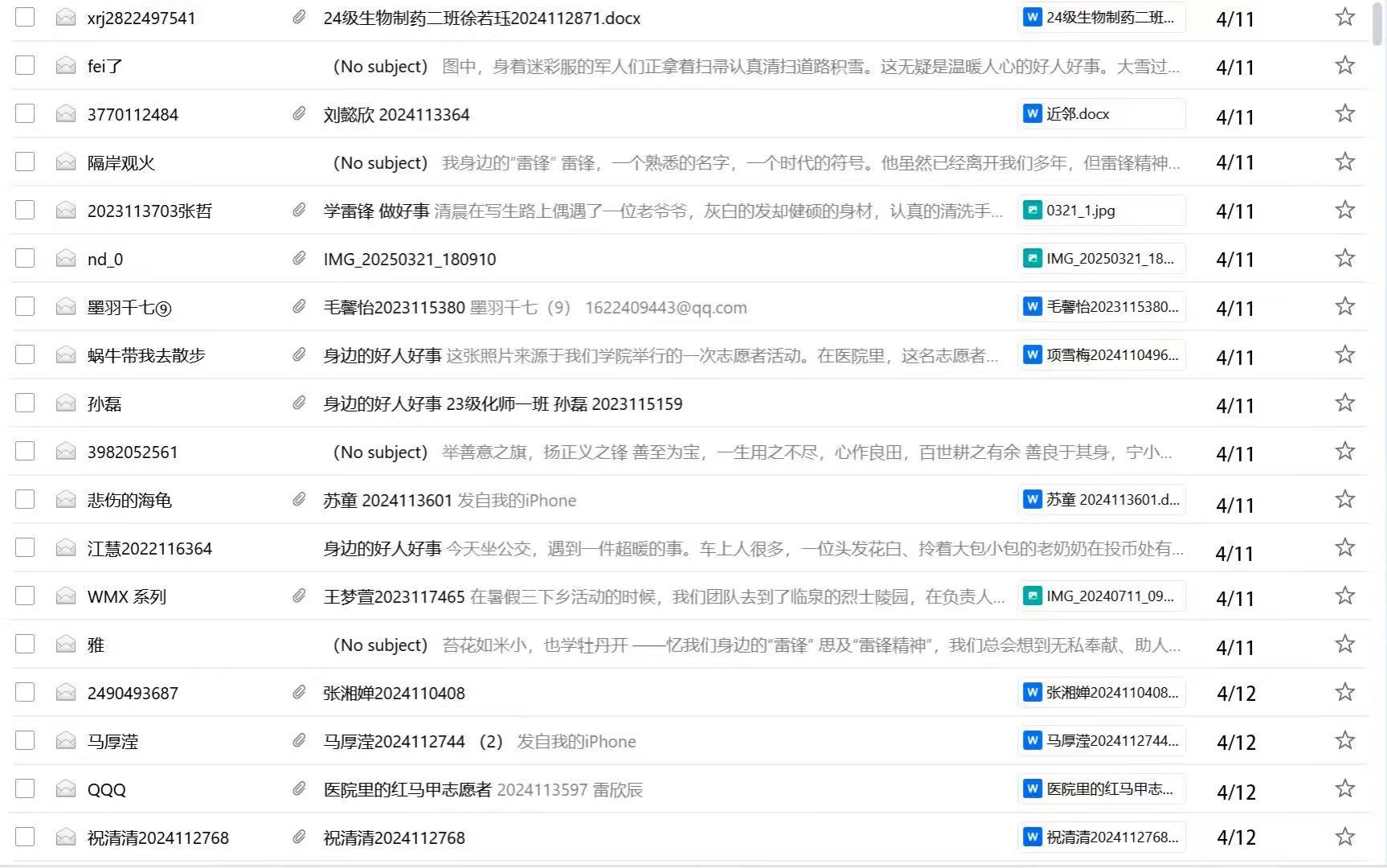The height and width of the screenshot is (868, 1387).
Task: Select the checkbox for fei了's email
Action: pos(25,65)
